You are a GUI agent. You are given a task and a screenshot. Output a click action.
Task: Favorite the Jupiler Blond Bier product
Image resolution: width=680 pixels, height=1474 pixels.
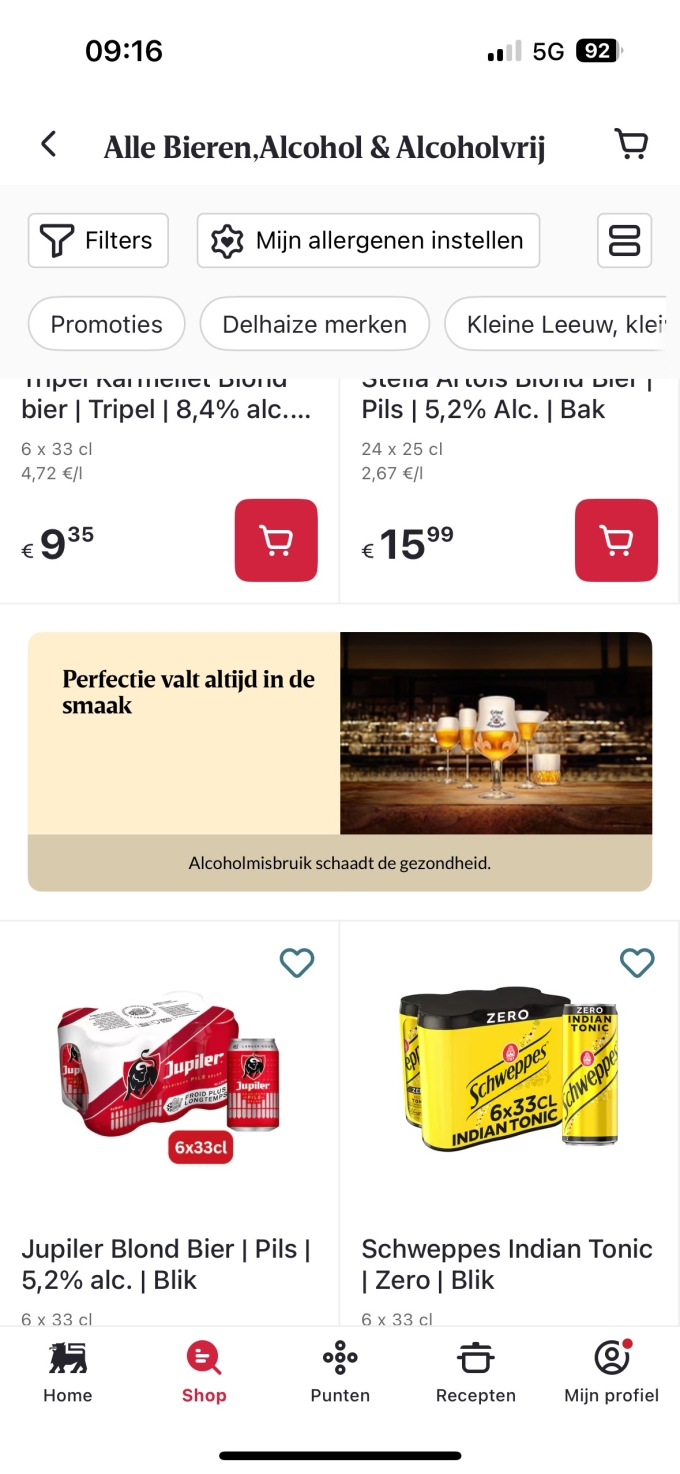tap(297, 962)
